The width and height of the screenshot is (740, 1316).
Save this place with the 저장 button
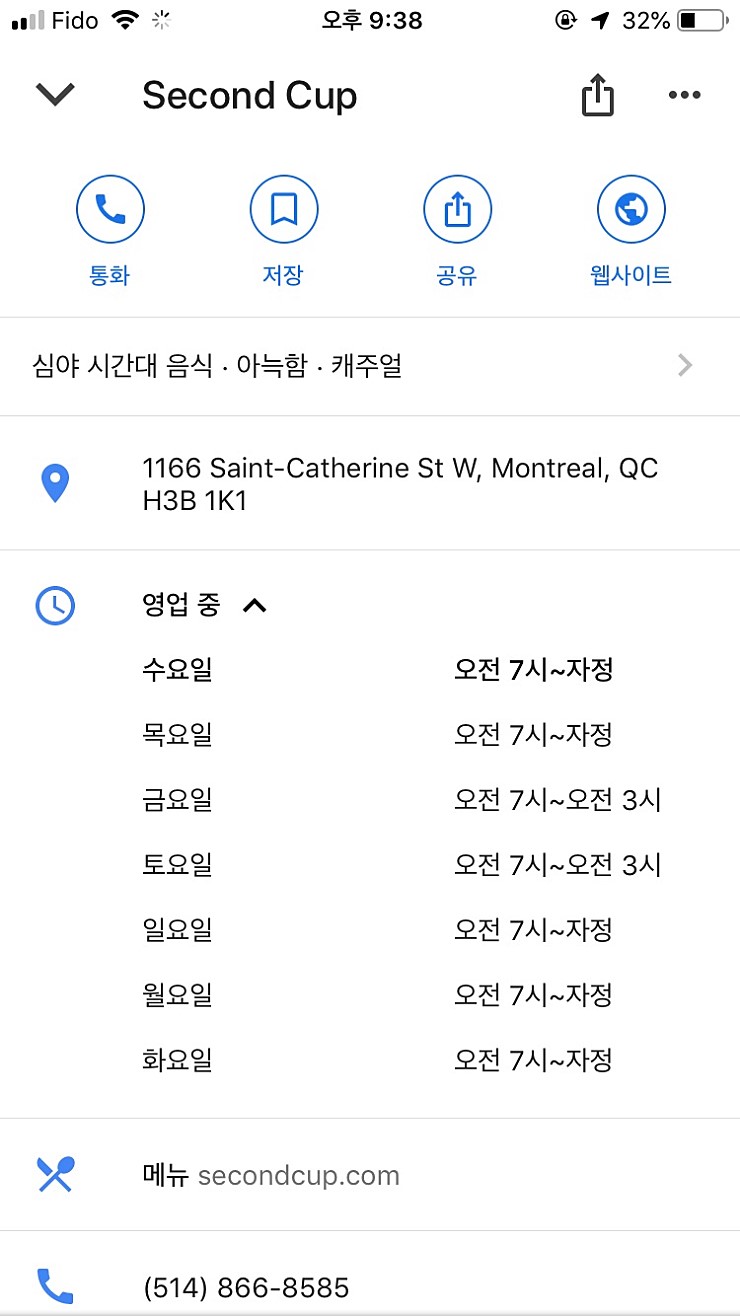click(x=284, y=231)
